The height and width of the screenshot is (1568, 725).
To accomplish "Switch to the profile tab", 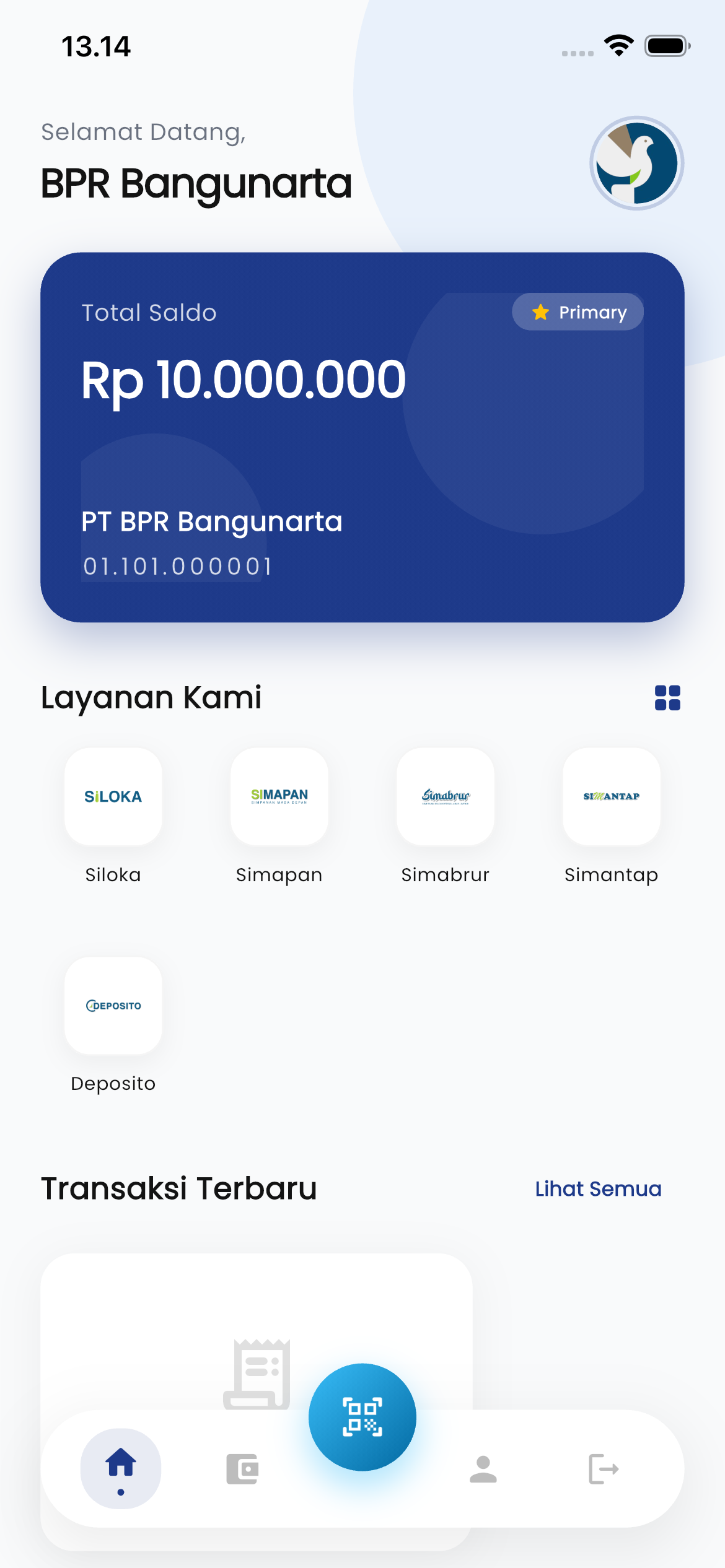I will point(483,1469).
